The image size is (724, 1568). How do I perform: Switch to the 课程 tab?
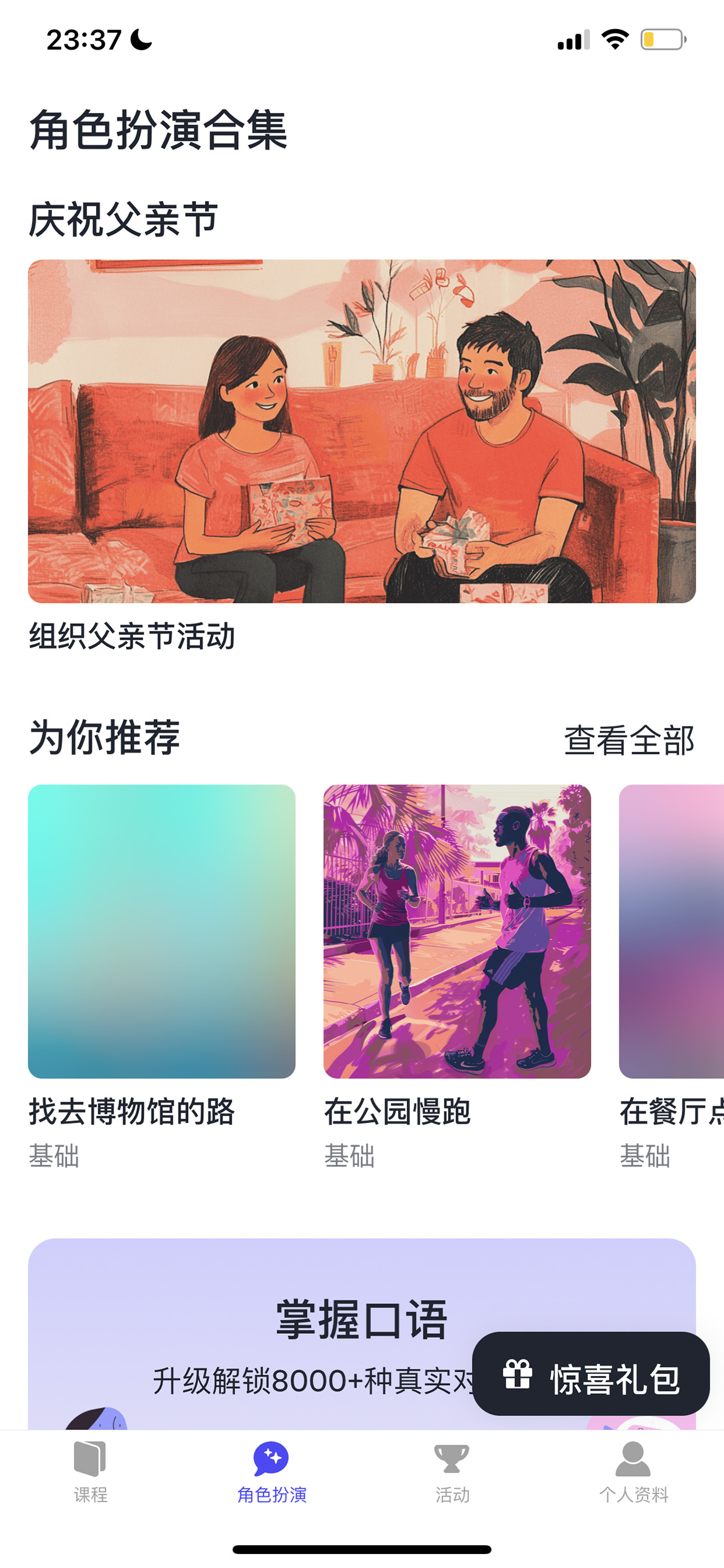pyautogui.click(x=90, y=1472)
